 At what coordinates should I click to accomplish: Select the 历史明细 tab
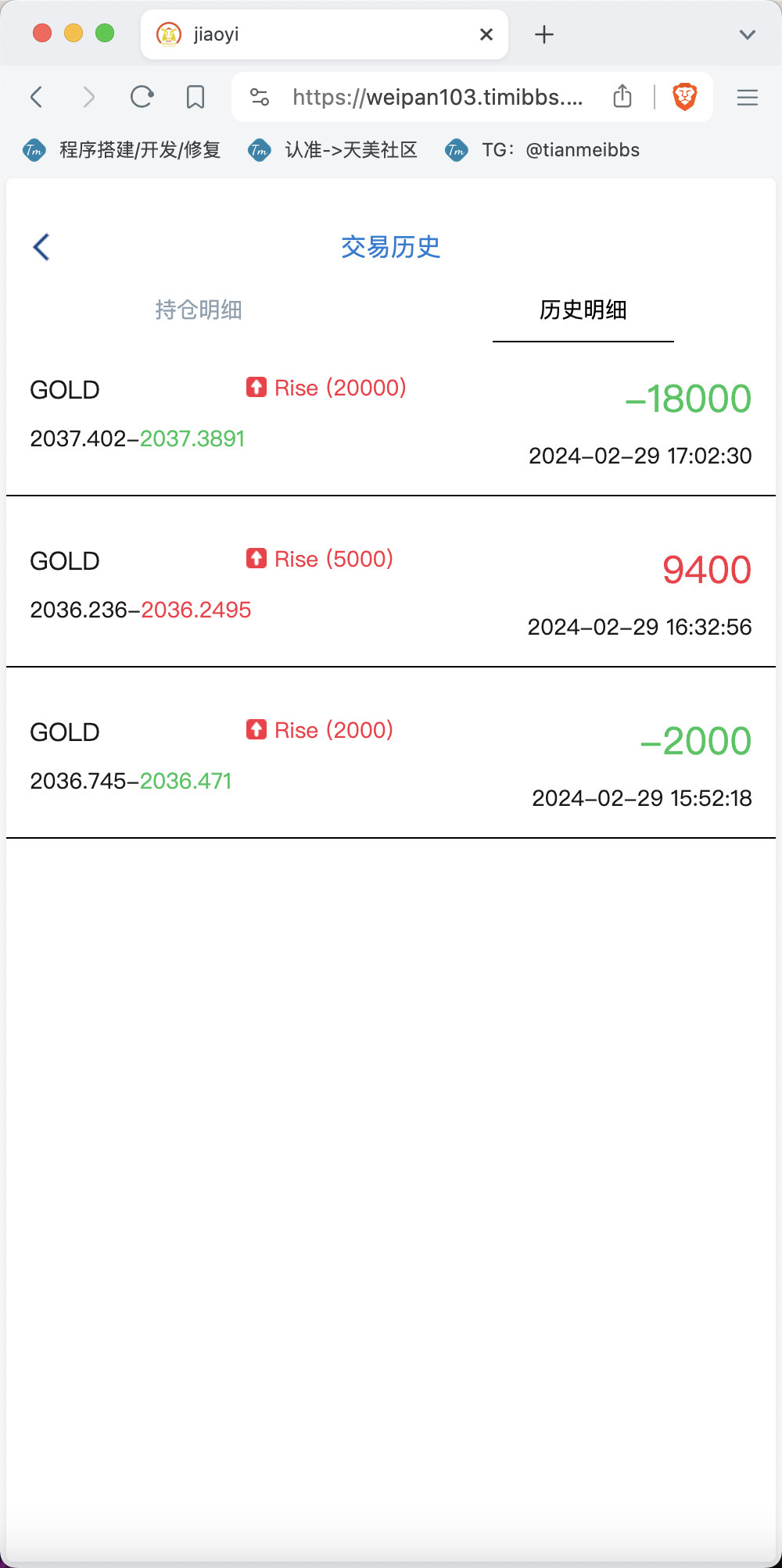[x=583, y=310]
